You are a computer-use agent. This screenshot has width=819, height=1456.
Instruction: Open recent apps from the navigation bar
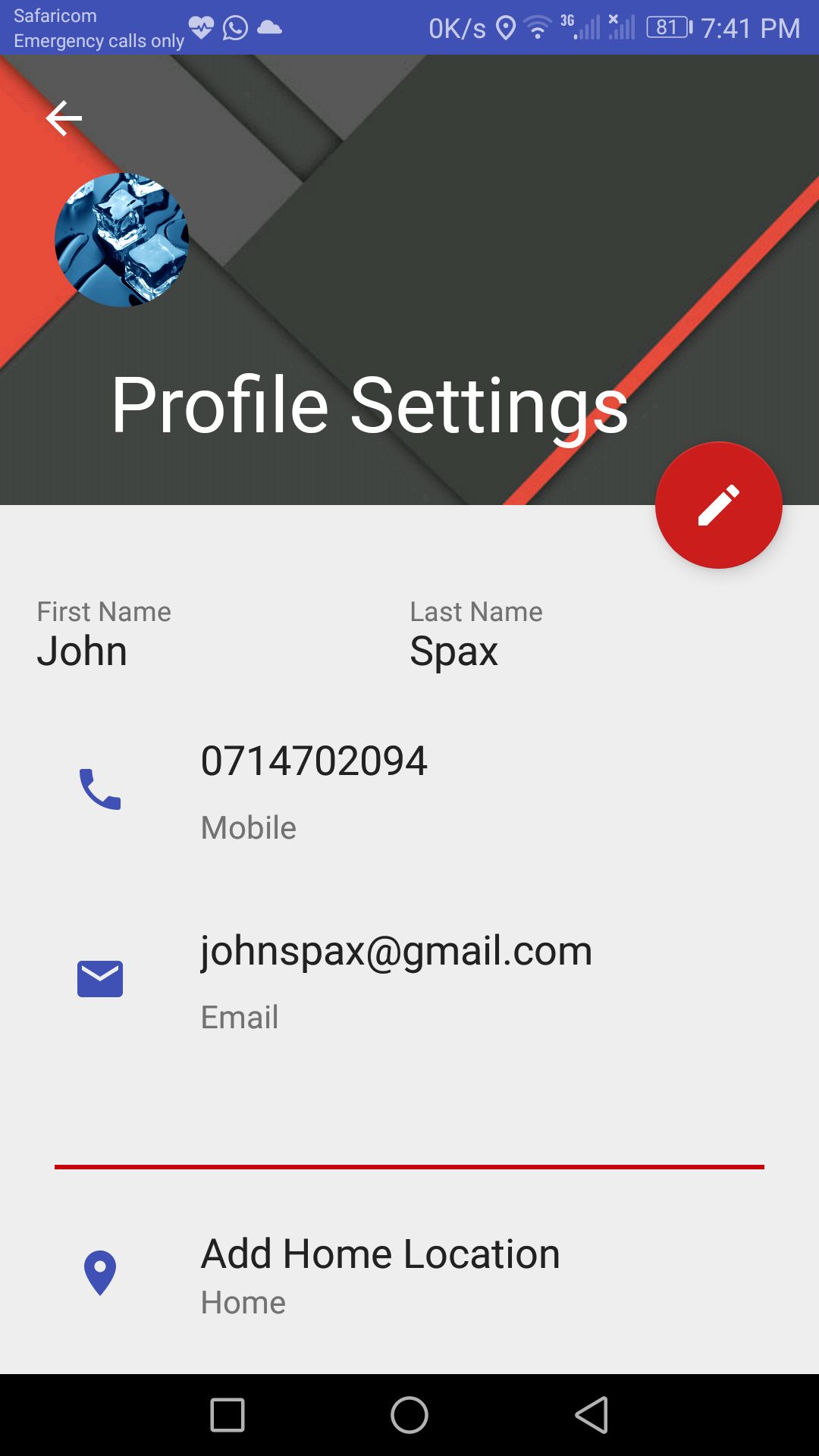(x=227, y=1415)
